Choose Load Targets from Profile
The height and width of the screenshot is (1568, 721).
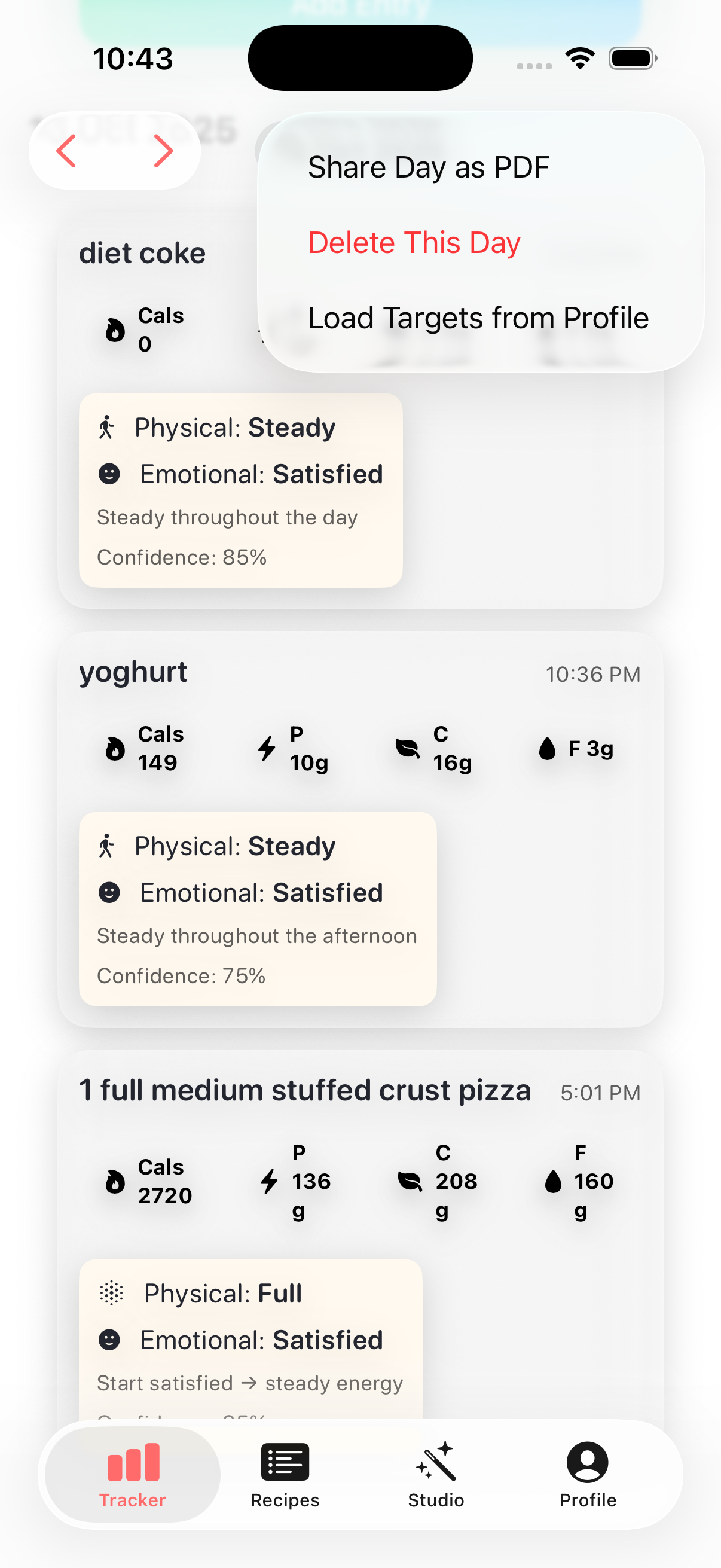[x=478, y=316]
